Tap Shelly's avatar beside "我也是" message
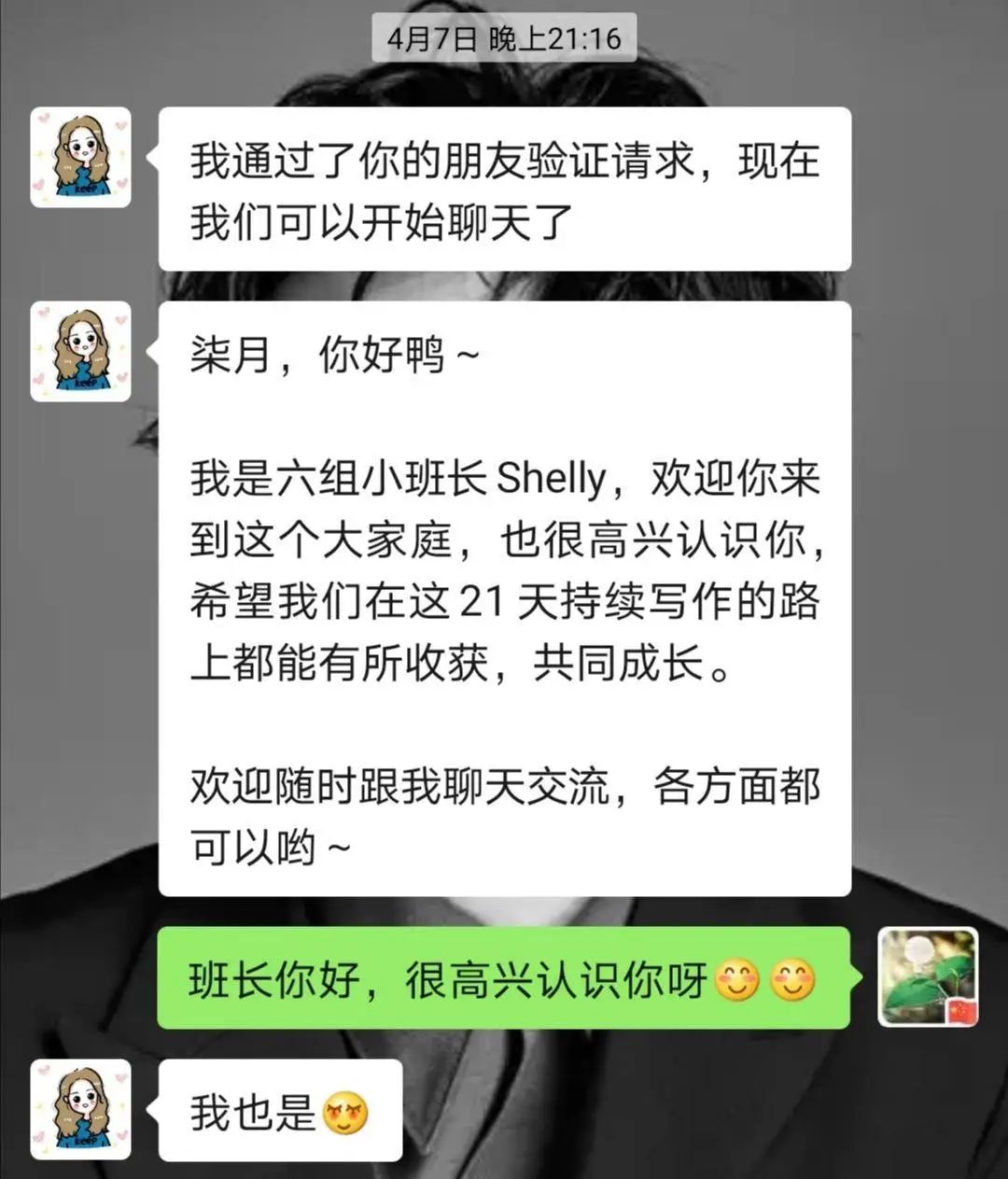This screenshot has width=1008, height=1179. coord(80,1108)
